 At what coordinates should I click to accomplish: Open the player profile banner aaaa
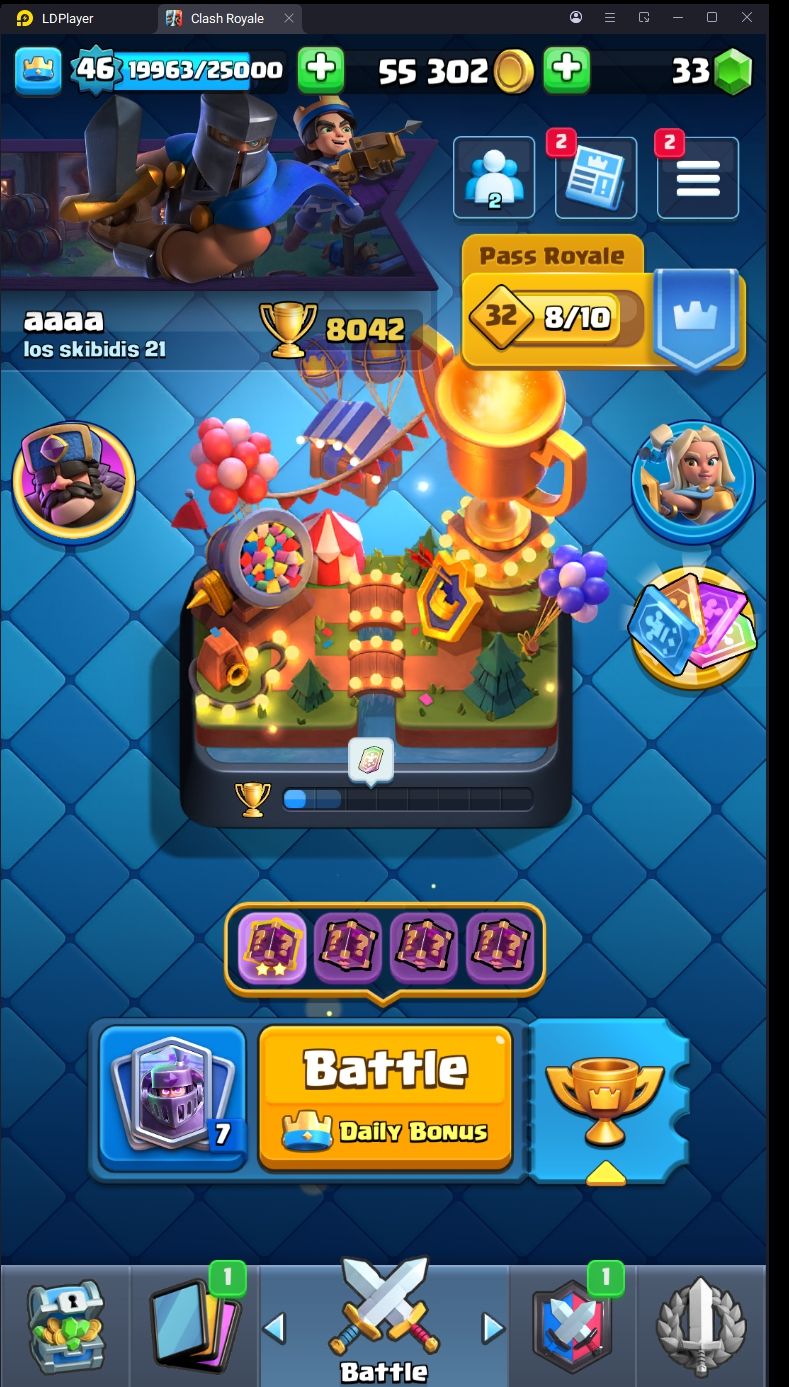(95, 334)
